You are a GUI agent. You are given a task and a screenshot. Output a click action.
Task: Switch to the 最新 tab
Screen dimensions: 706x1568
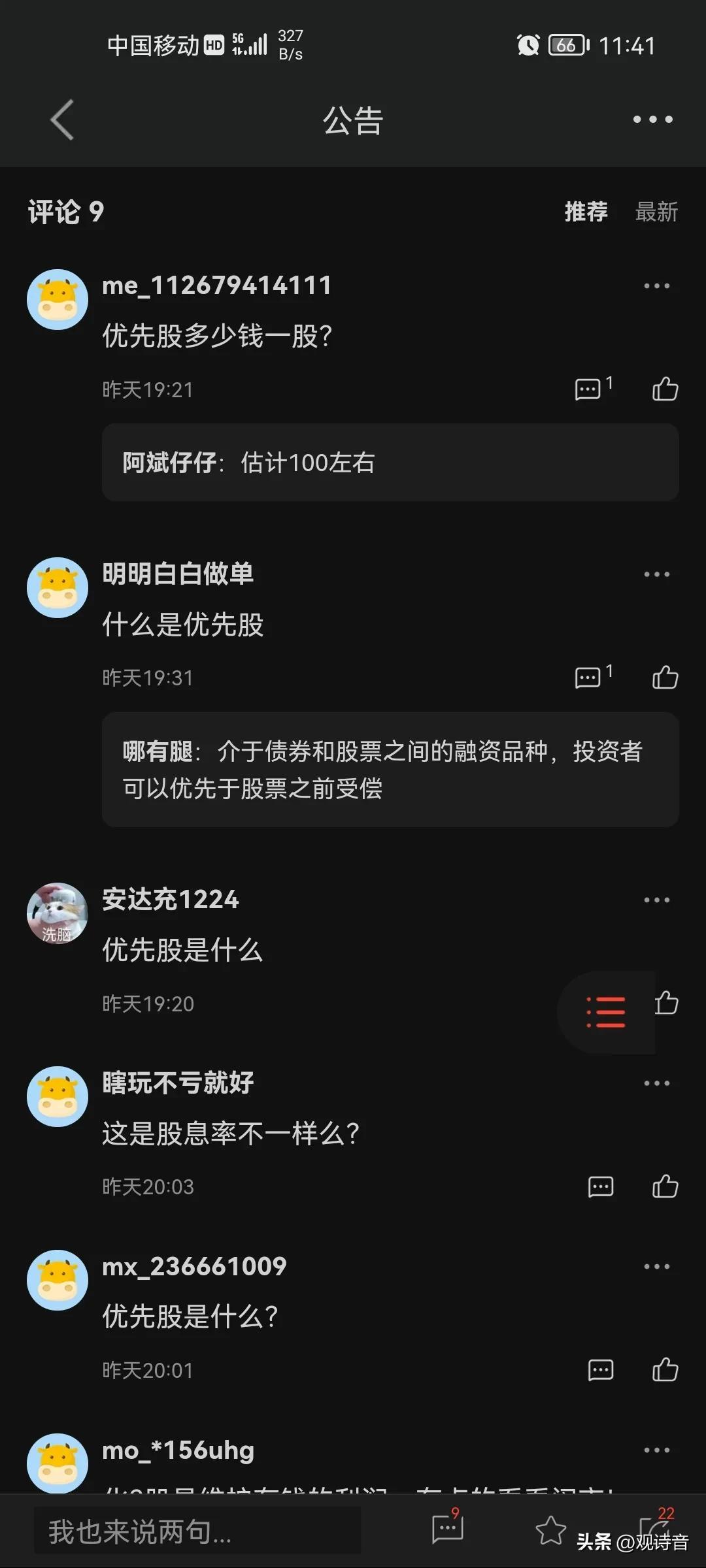click(656, 211)
